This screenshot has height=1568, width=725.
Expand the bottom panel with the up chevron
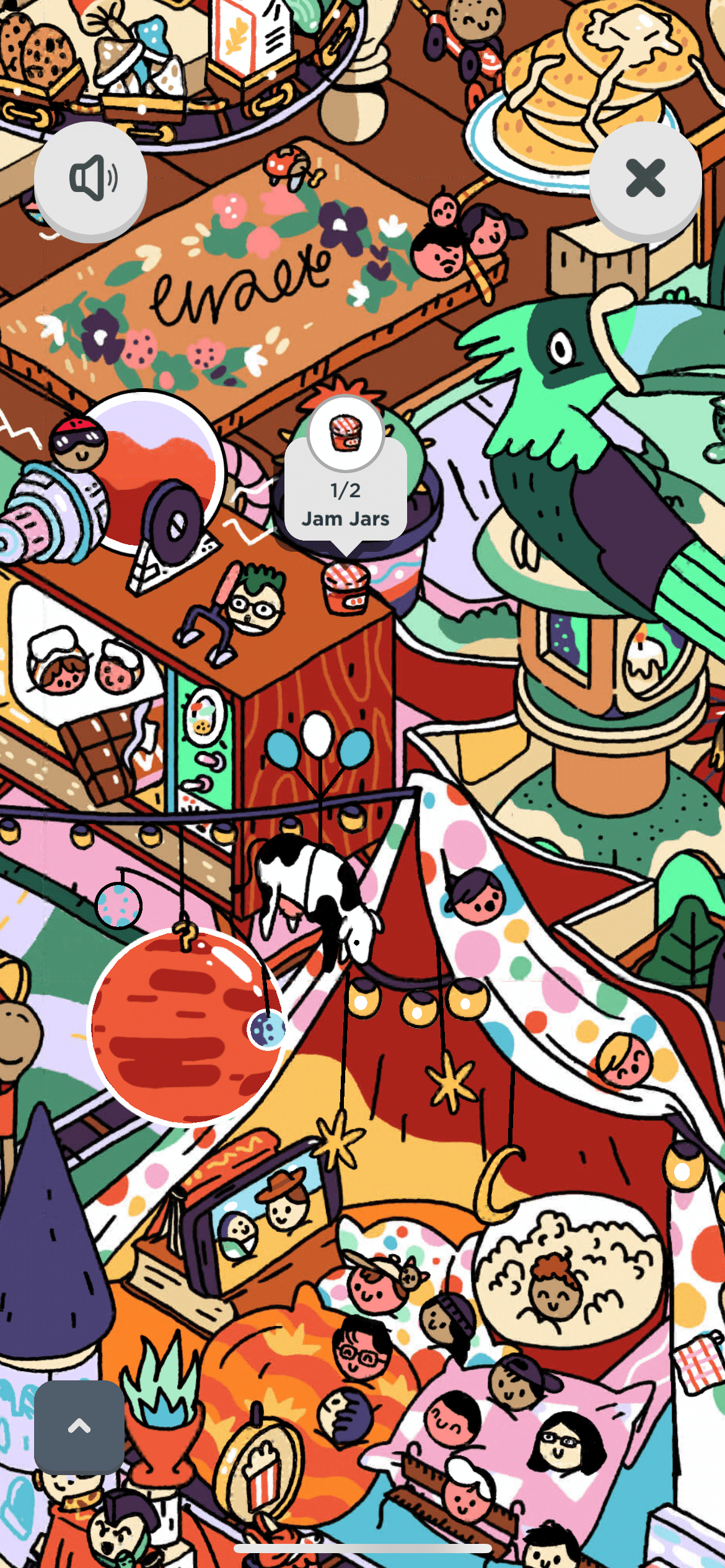79,1426
